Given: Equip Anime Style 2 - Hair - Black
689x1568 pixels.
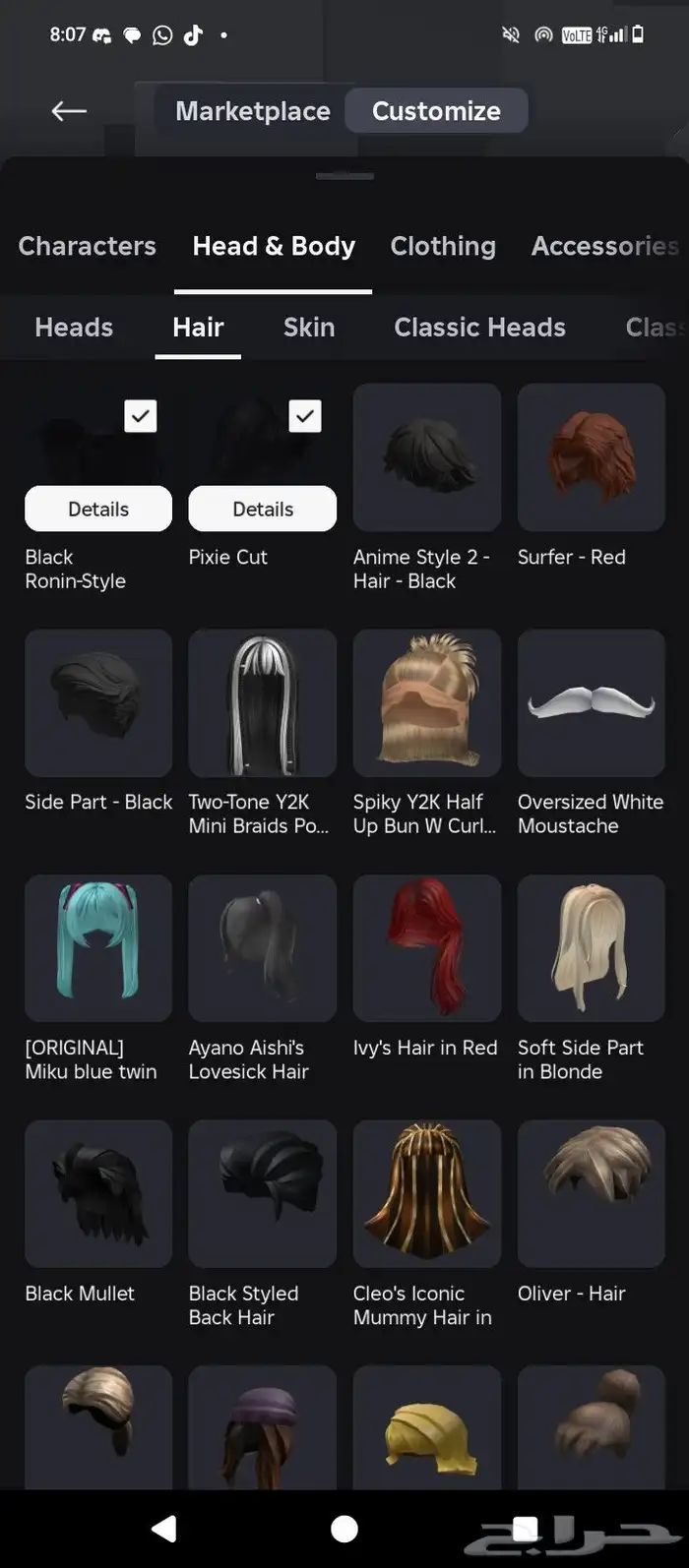Looking at the screenshot, I should click(x=427, y=457).
